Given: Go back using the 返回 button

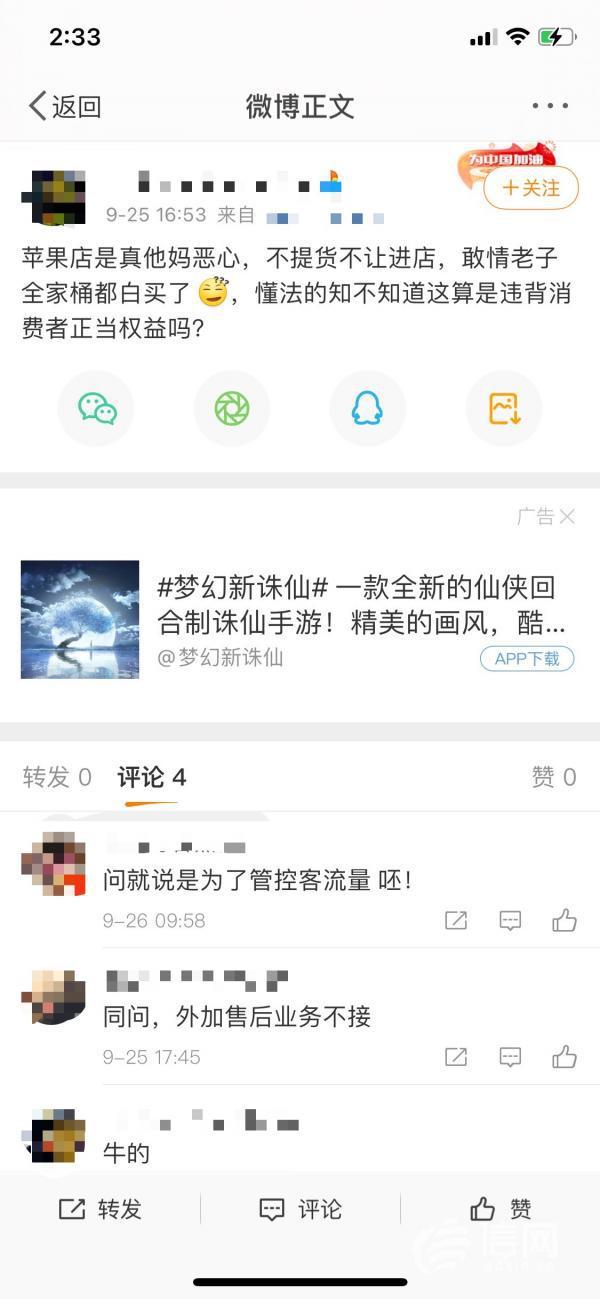Looking at the screenshot, I should pos(65,106).
